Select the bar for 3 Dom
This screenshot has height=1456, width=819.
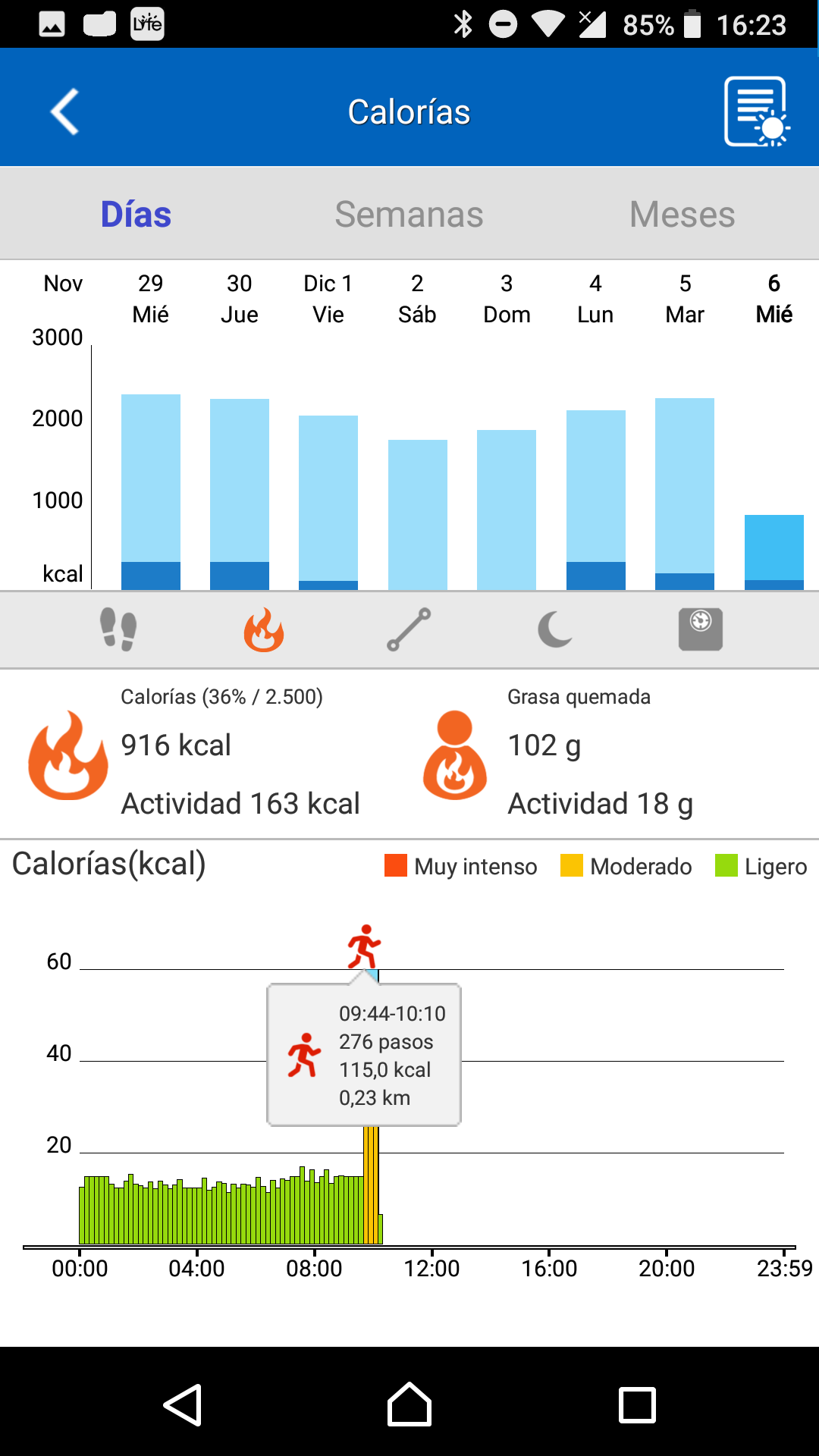click(507, 510)
